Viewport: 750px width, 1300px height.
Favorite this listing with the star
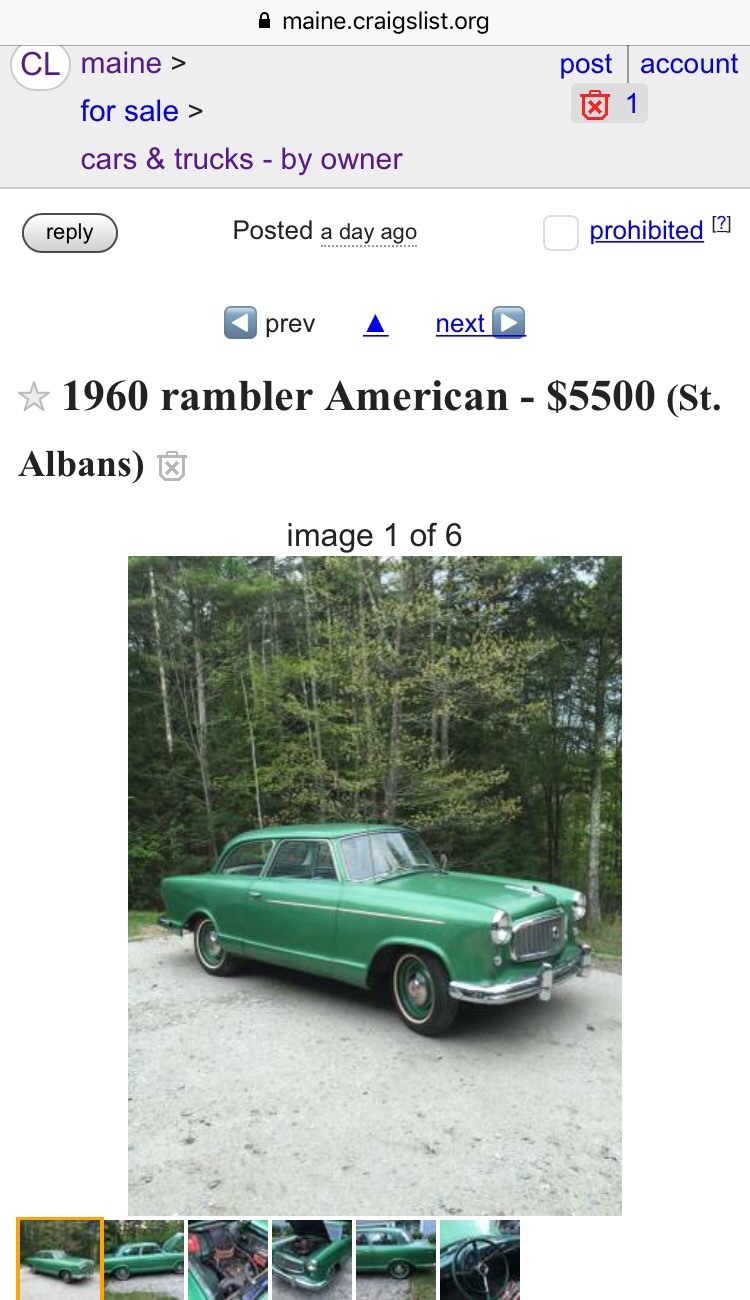(34, 397)
